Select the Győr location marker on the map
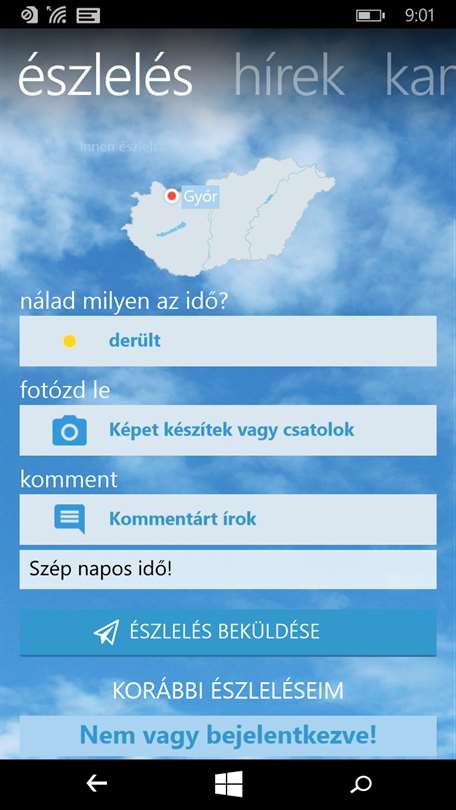456x810 pixels. [x=171, y=196]
